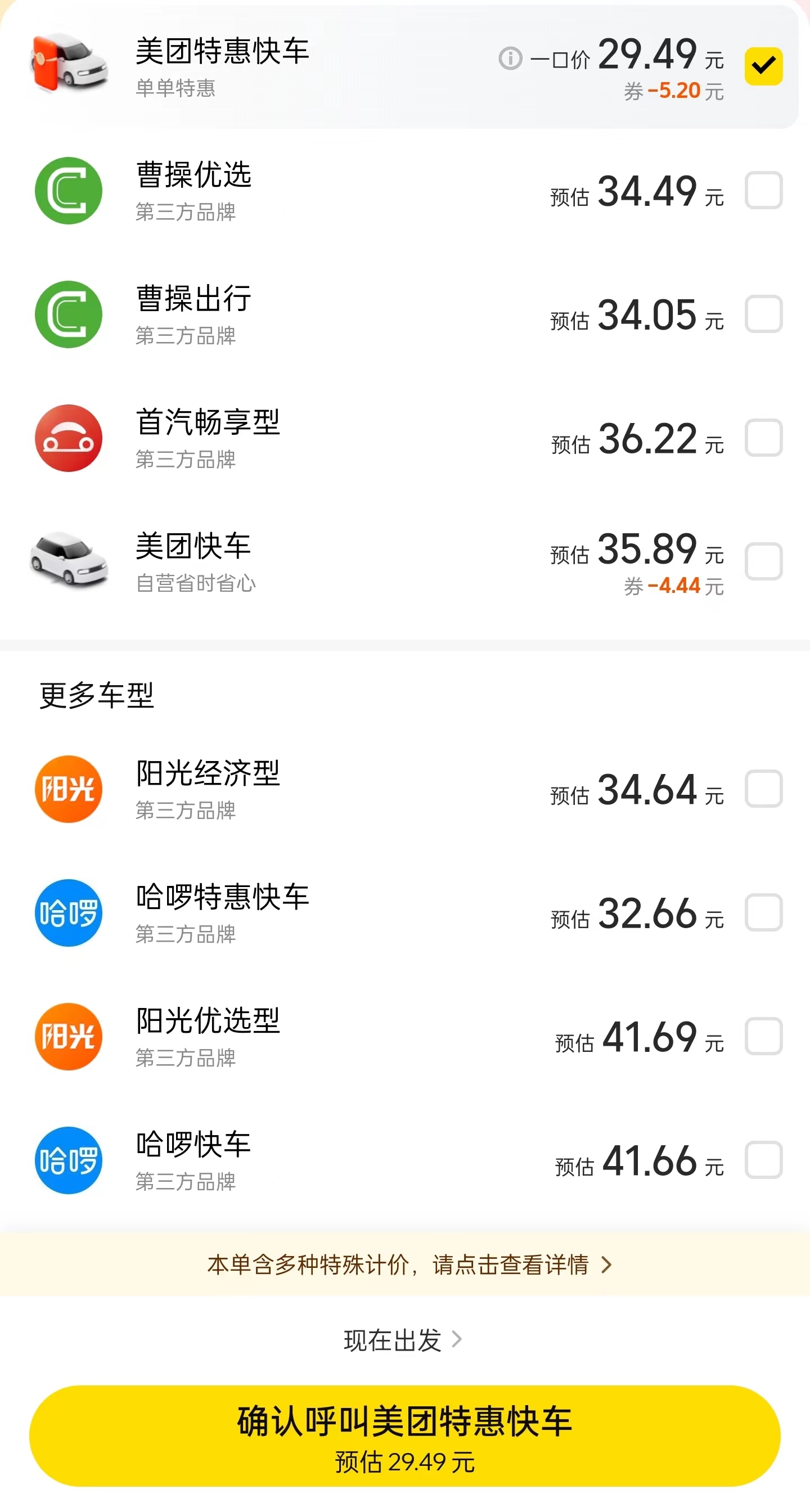810x1512 pixels.
Task: Uncheck 美团特惠快车 ride option
Action: coord(763,66)
